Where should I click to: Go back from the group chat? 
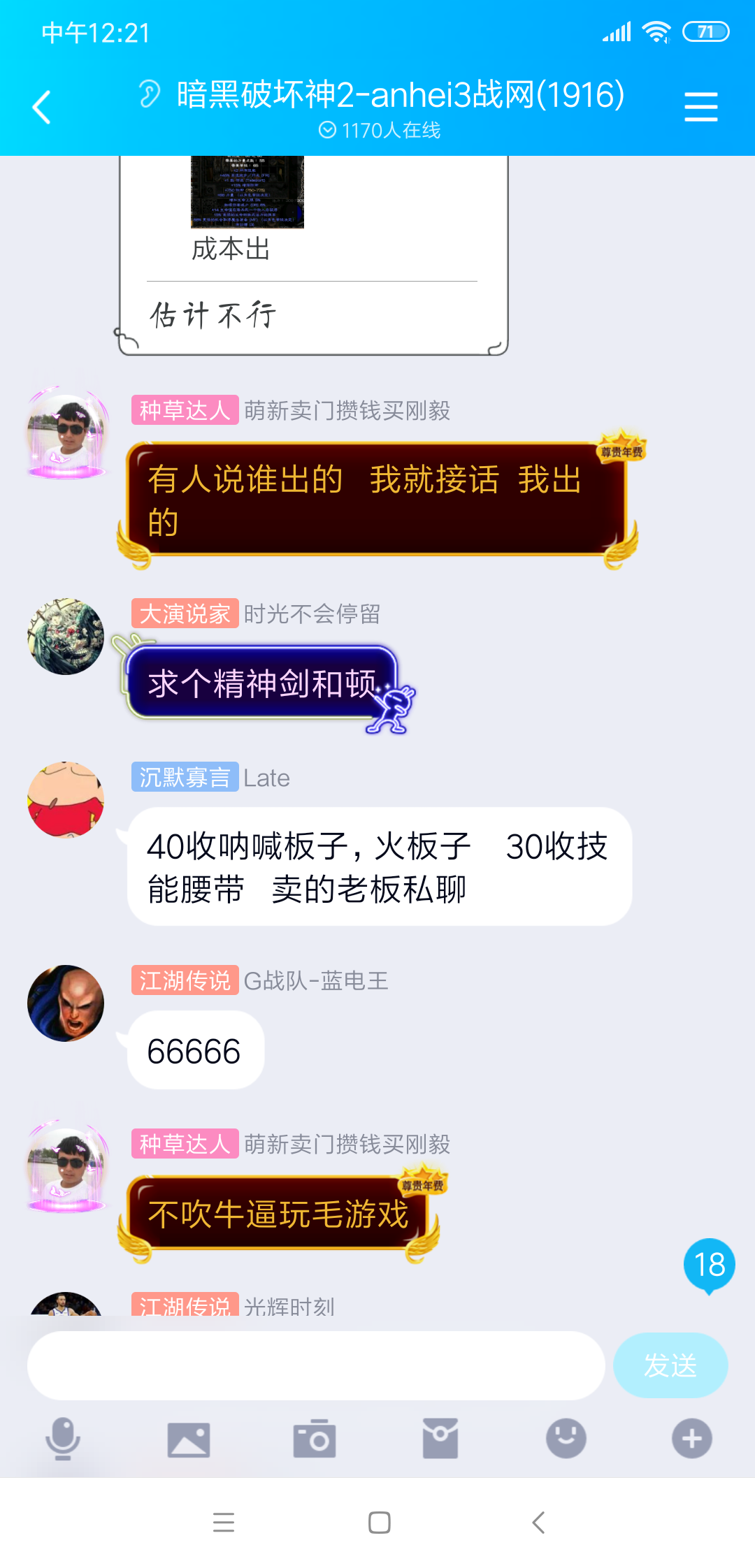point(42,108)
